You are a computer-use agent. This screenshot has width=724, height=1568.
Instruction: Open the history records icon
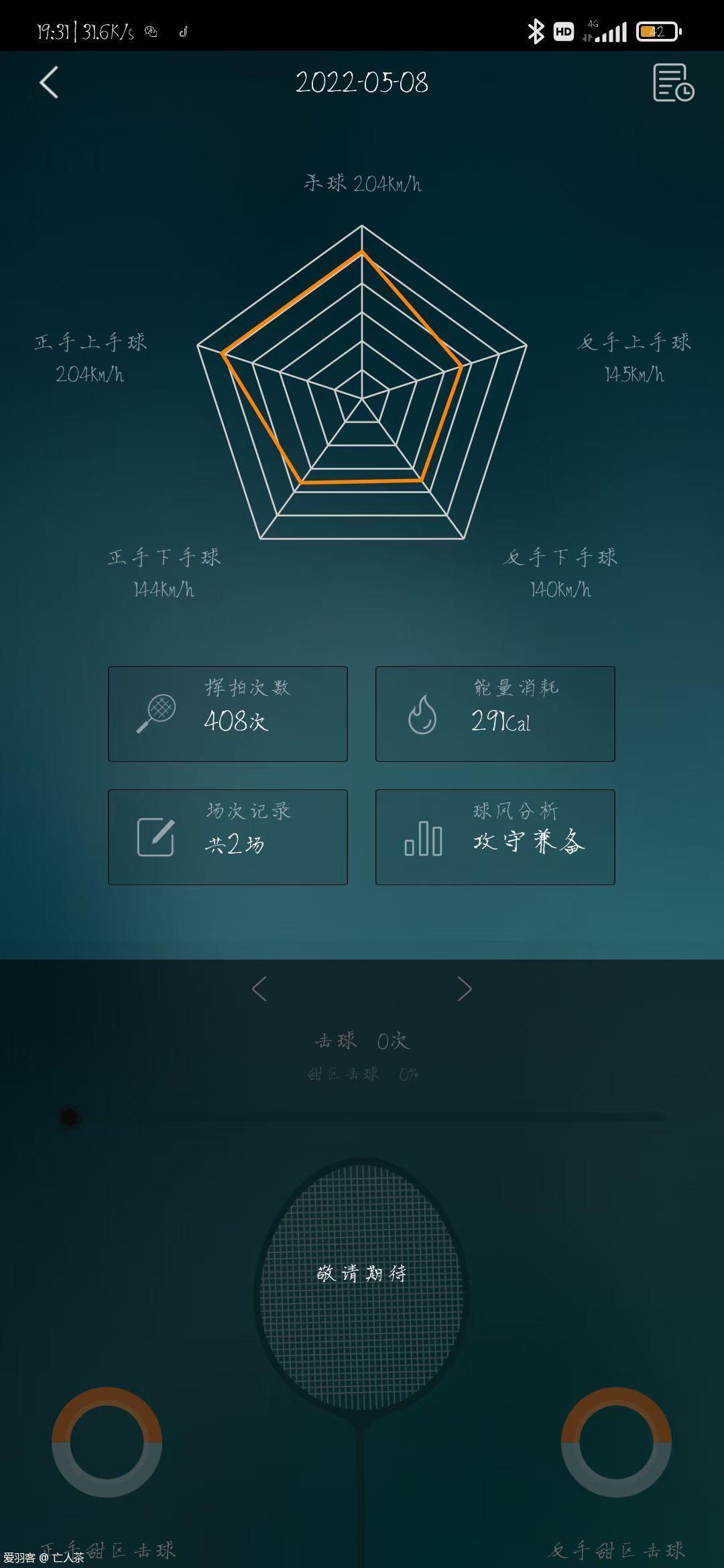pos(673,83)
